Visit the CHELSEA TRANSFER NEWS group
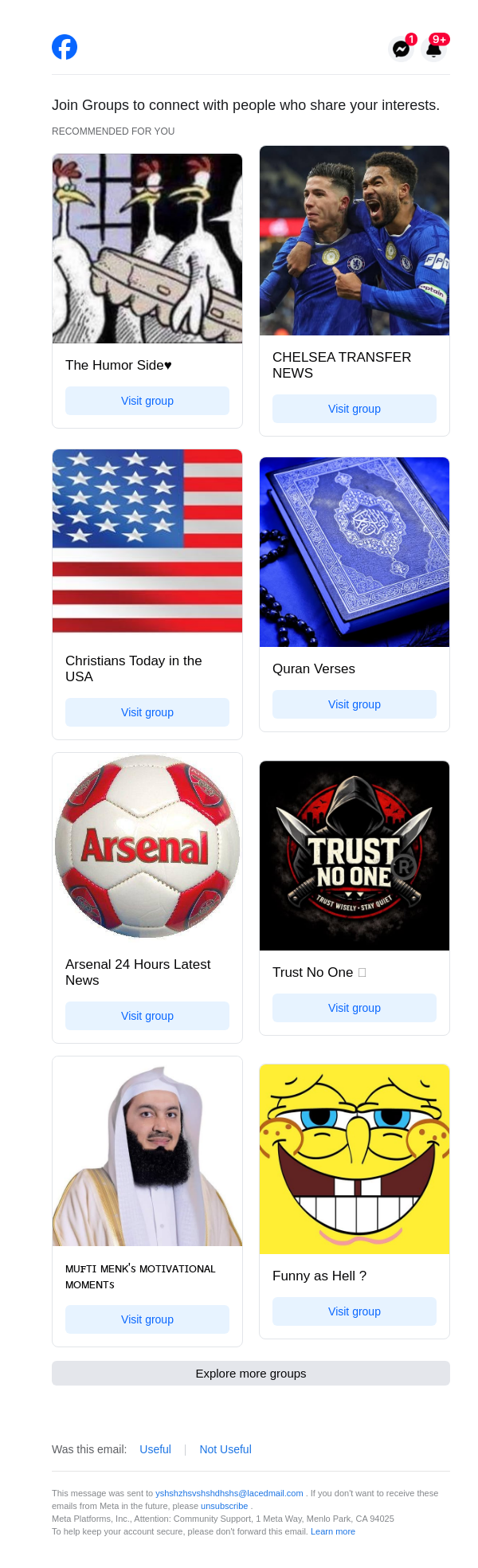478x1568 pixels. coord(355,409)
